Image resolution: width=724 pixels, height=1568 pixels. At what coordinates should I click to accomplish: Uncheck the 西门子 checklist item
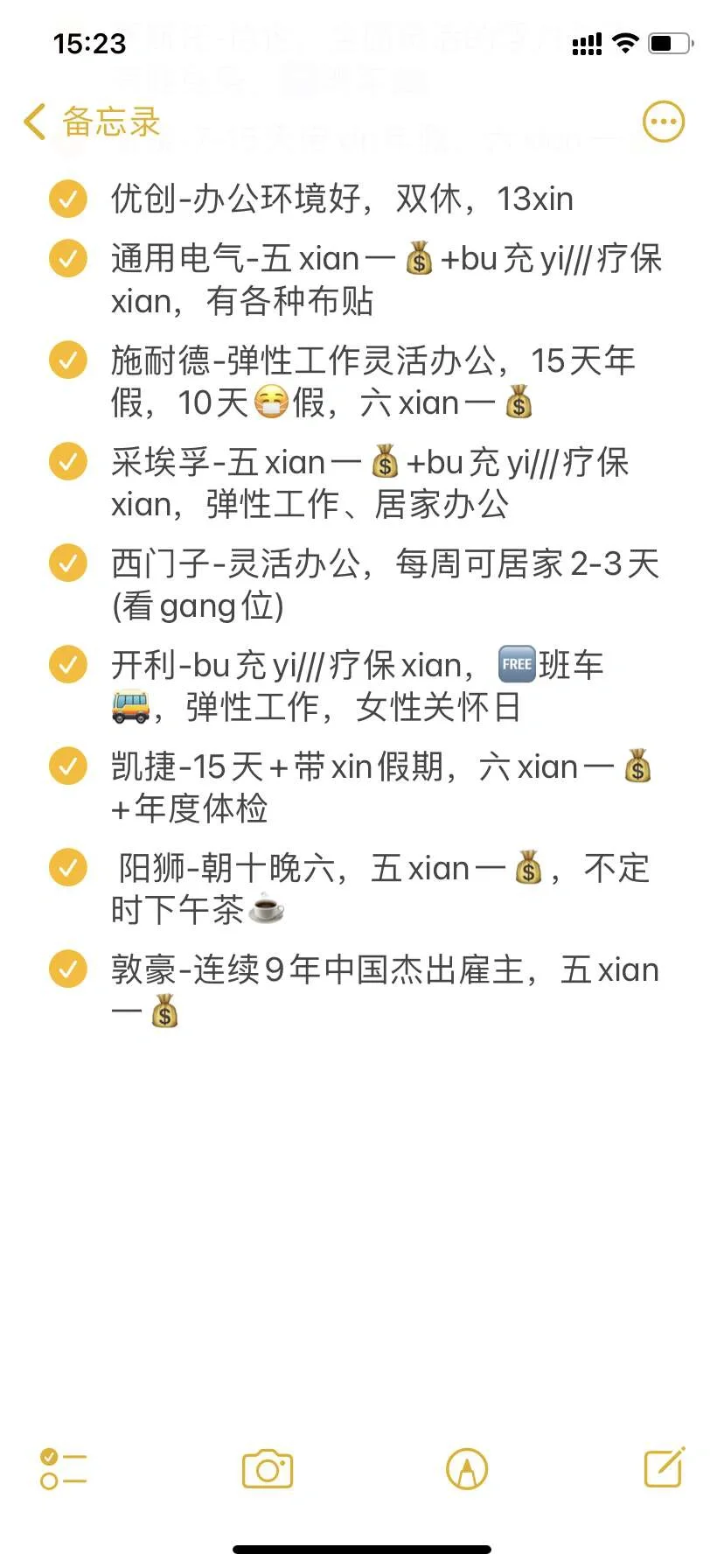click(68, 563)
